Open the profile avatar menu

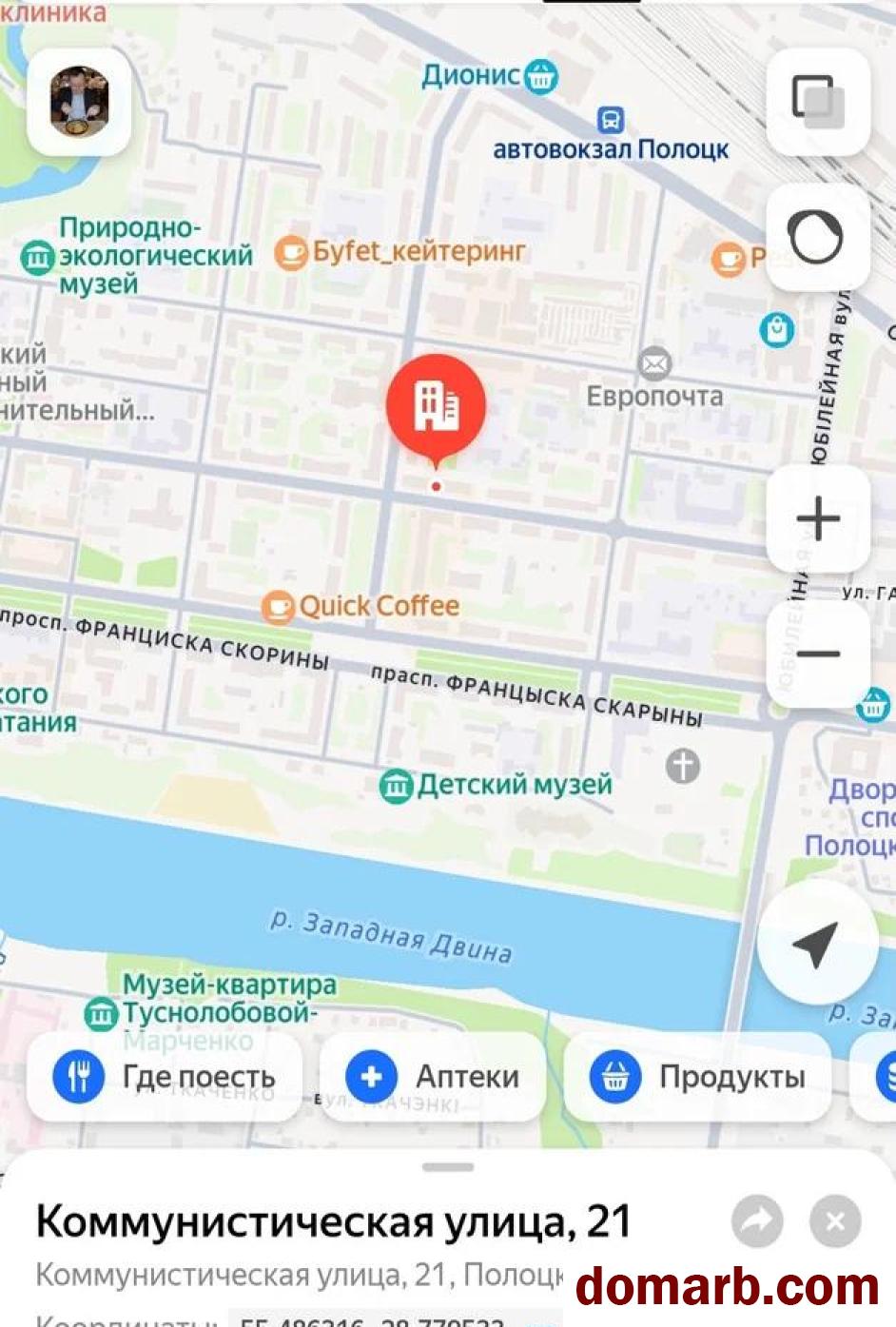point(79,102)
